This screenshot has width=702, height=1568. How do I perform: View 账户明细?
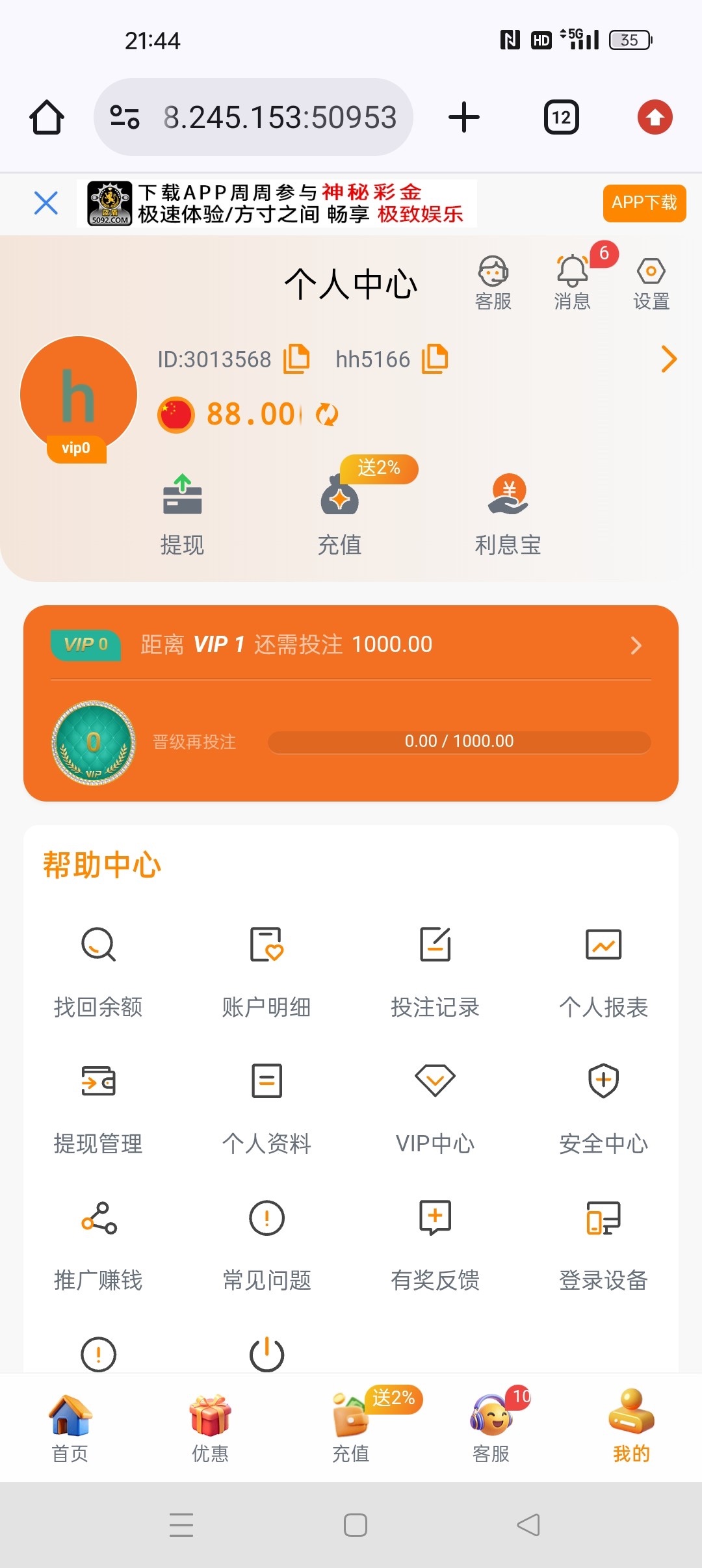click(266, 970)
